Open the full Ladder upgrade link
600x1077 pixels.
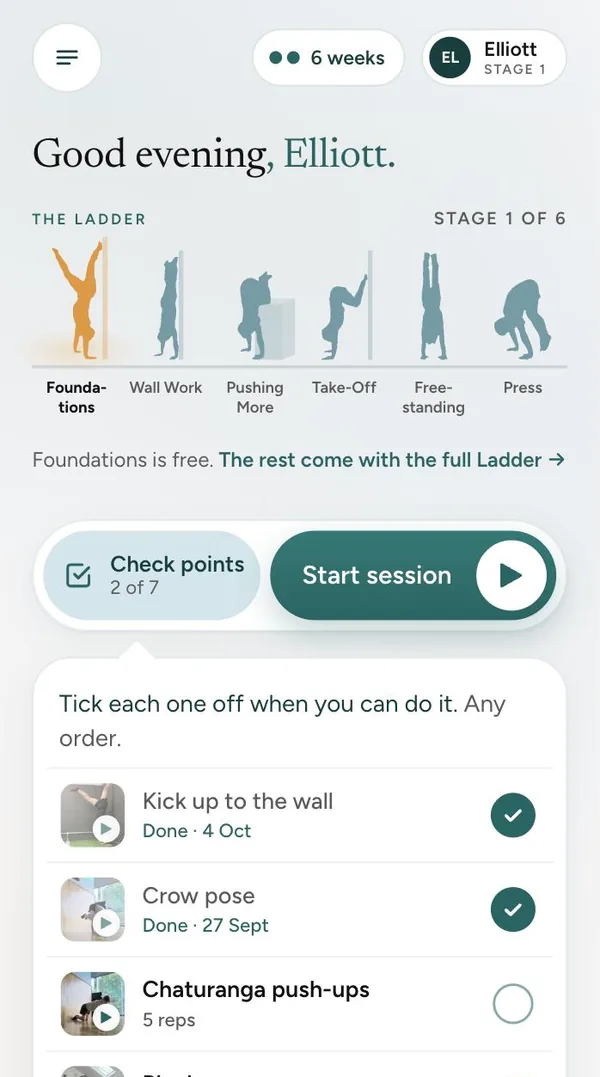tap(392, 460)
